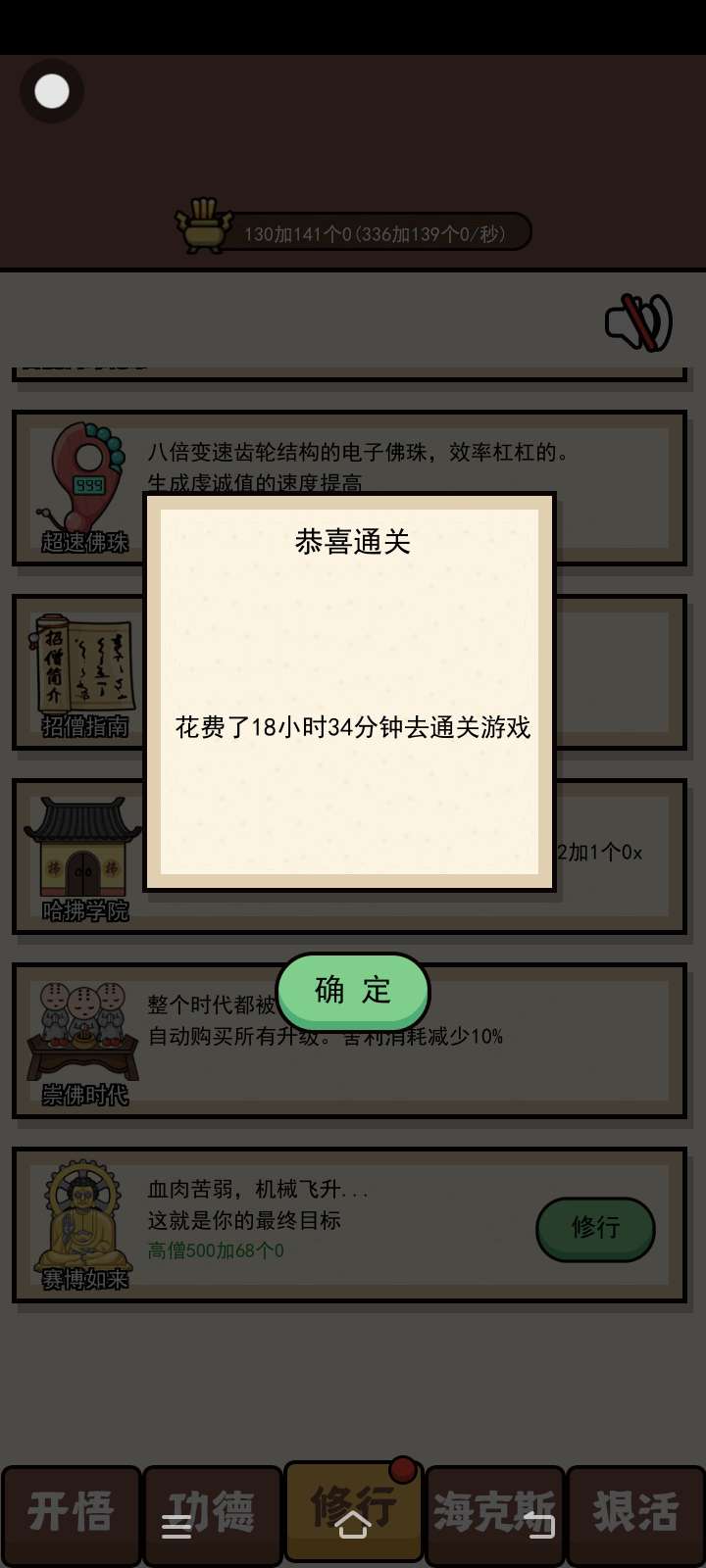Viewport: 706px width, 1568px height.
Task: Switch to the 开悟 tab
Action: 71,1513
